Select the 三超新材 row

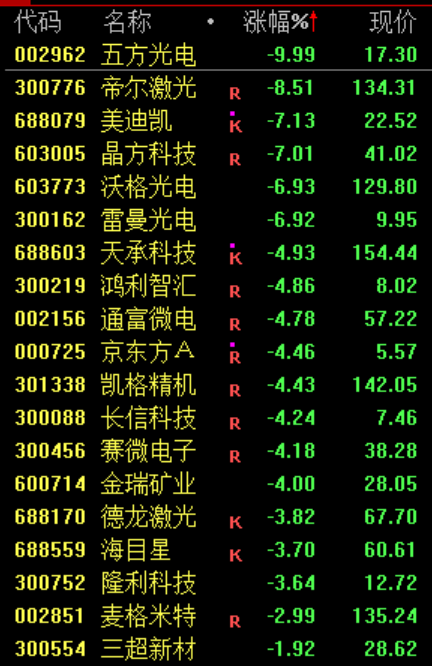click(x=216, y=649)
